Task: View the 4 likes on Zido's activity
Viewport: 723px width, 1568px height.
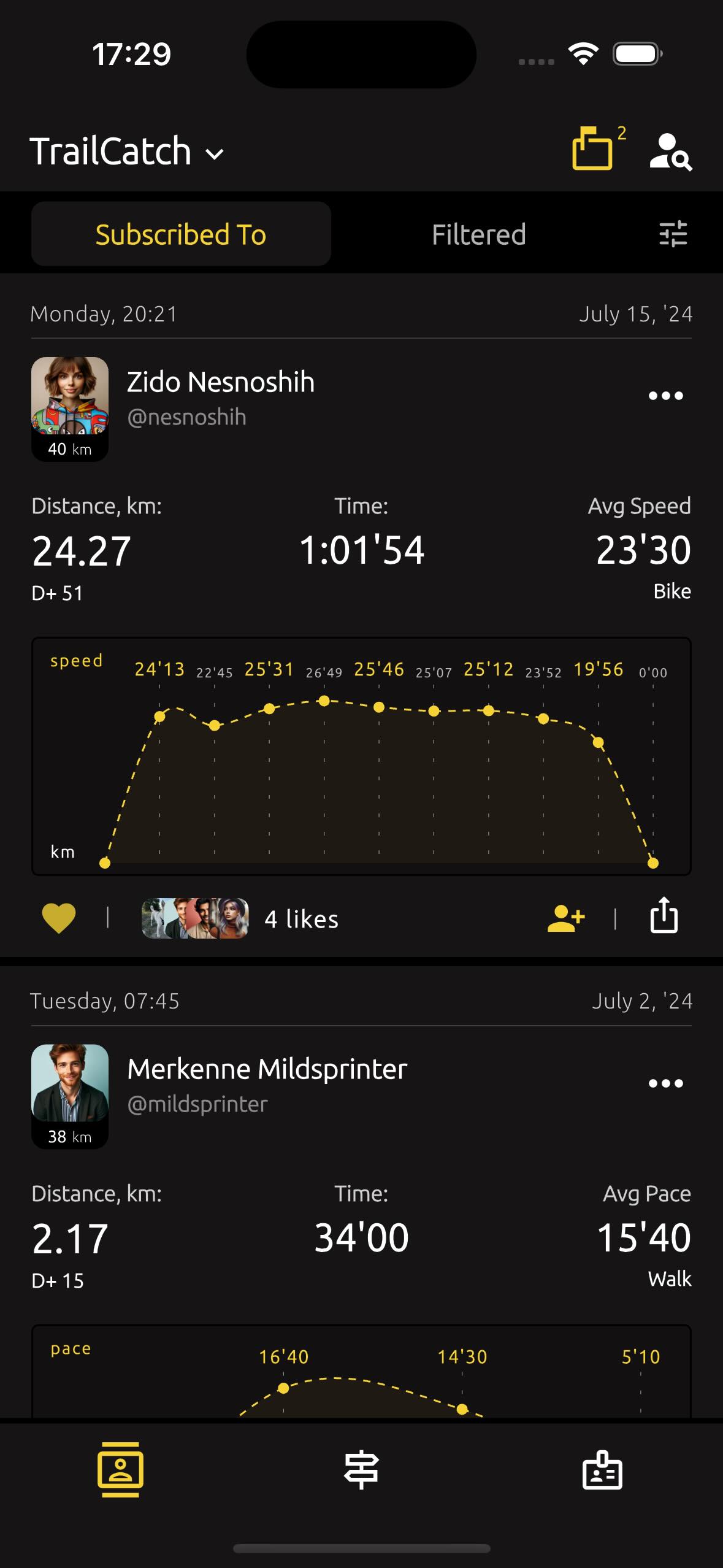Action: tap(300, 919)
